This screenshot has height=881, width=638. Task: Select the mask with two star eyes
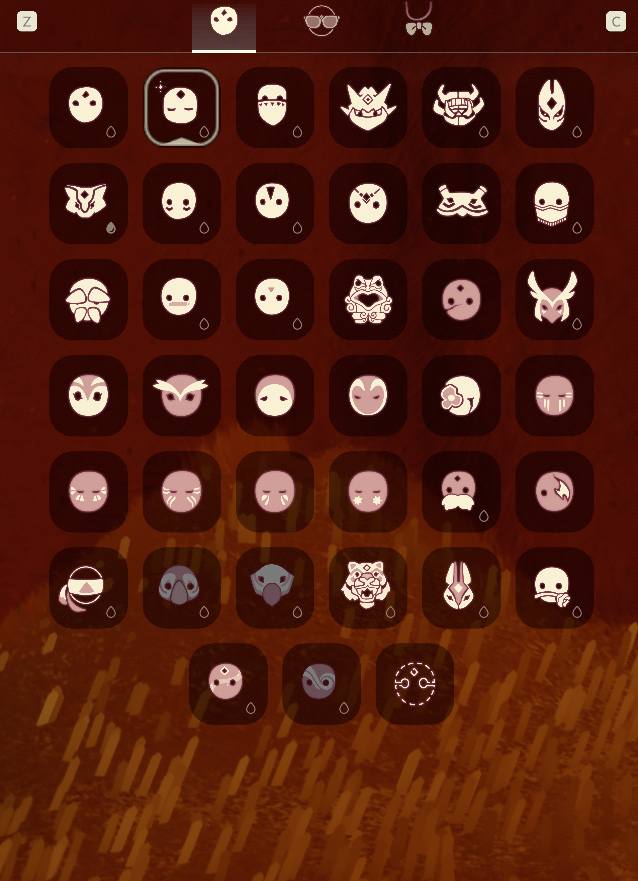[367, 491]
